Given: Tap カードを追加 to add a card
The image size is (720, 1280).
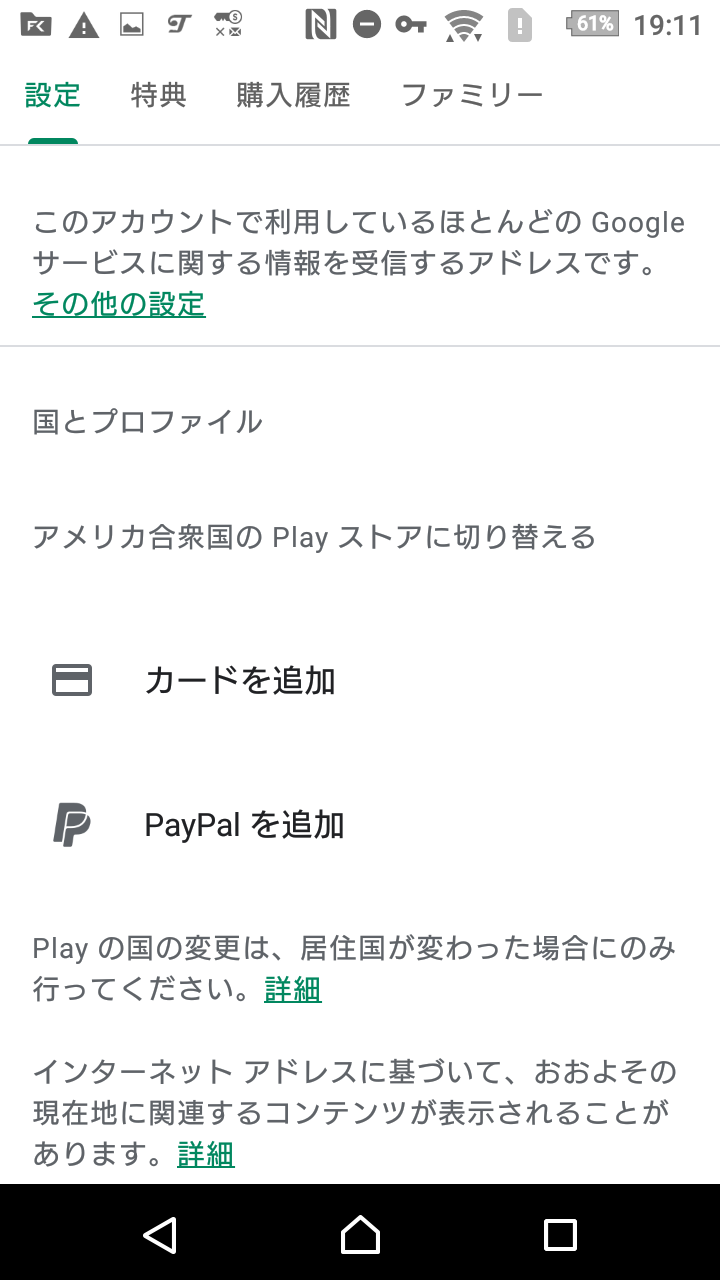Looking at the screenshot, I should (x=360, y=681).
